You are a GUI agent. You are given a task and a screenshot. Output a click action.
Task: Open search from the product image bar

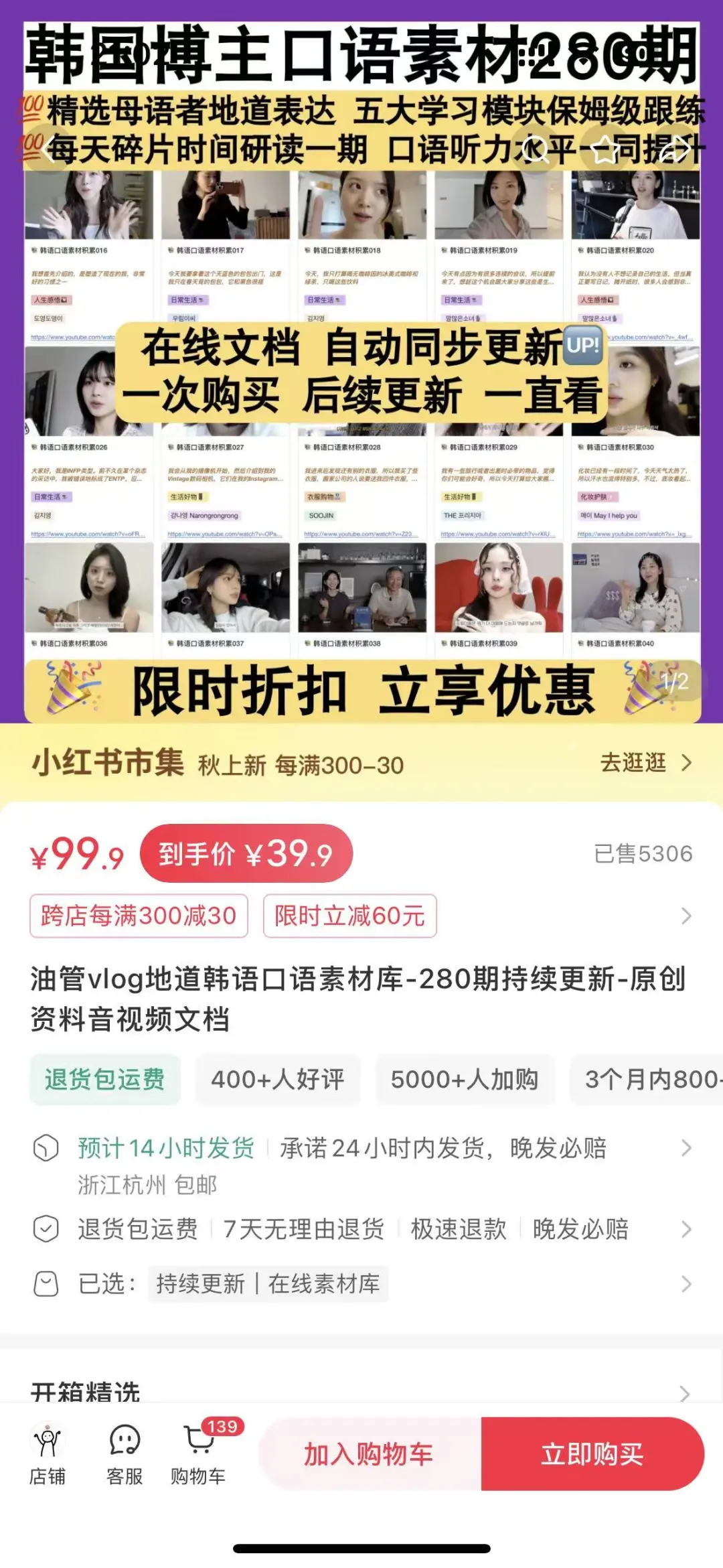coord(534,149)
